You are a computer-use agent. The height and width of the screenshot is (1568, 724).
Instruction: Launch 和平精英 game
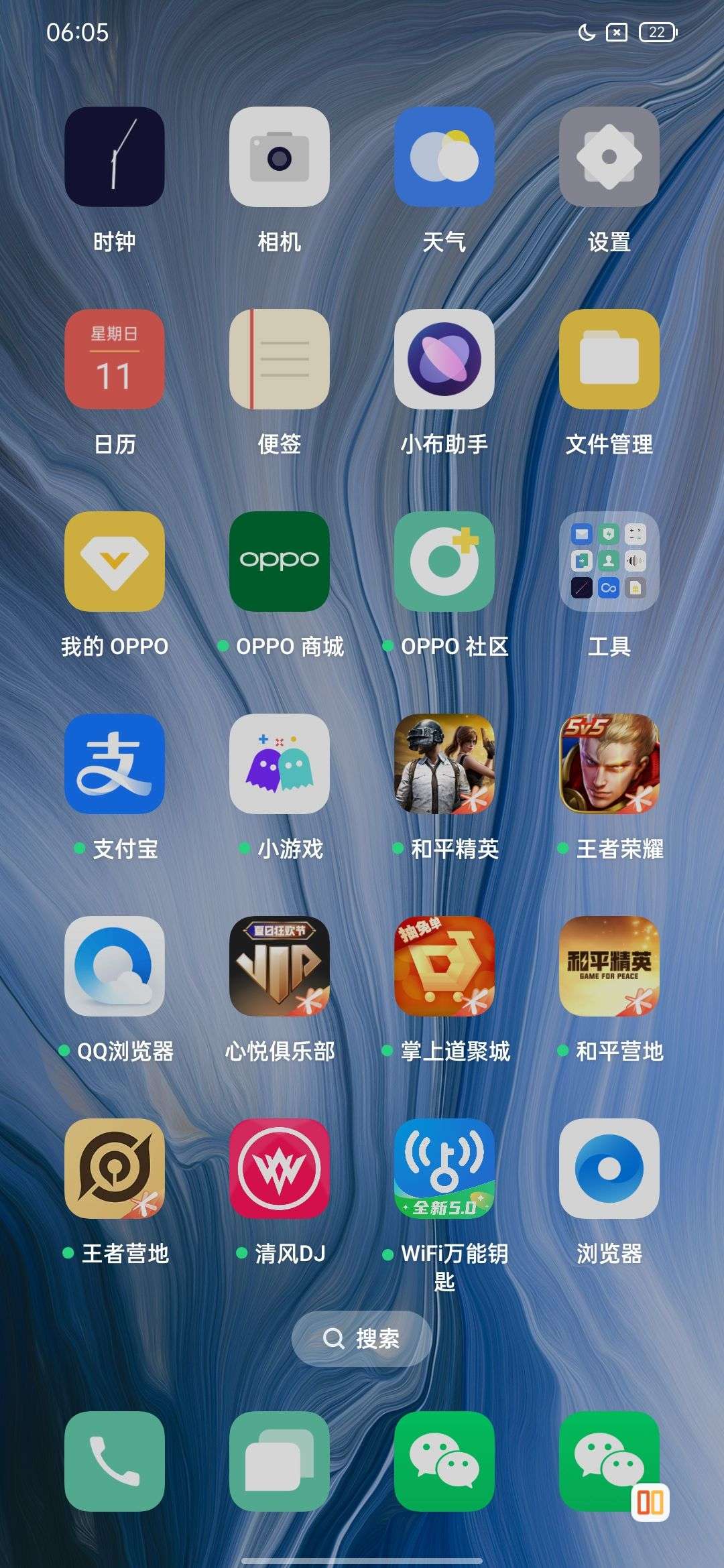[x=444, y=764]
